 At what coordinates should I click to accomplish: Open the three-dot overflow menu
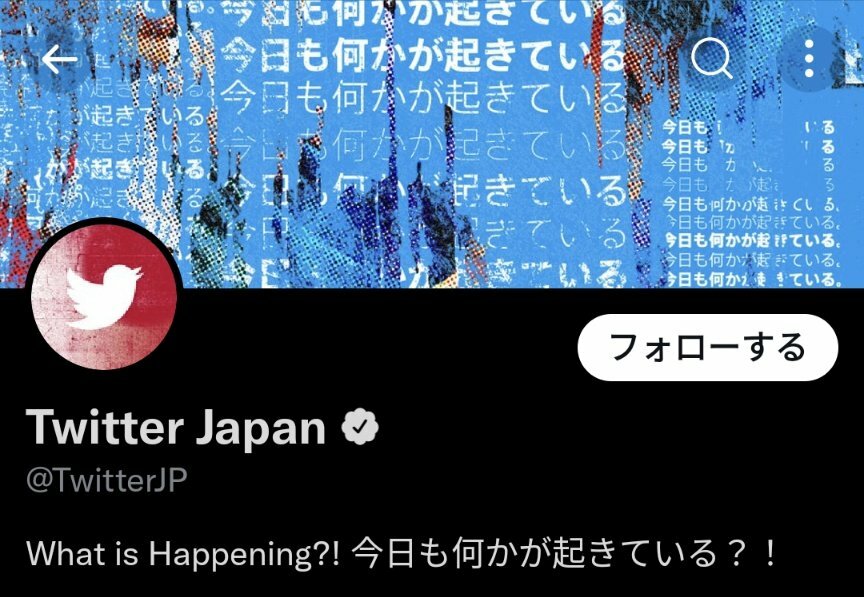[x=810, y=60]
